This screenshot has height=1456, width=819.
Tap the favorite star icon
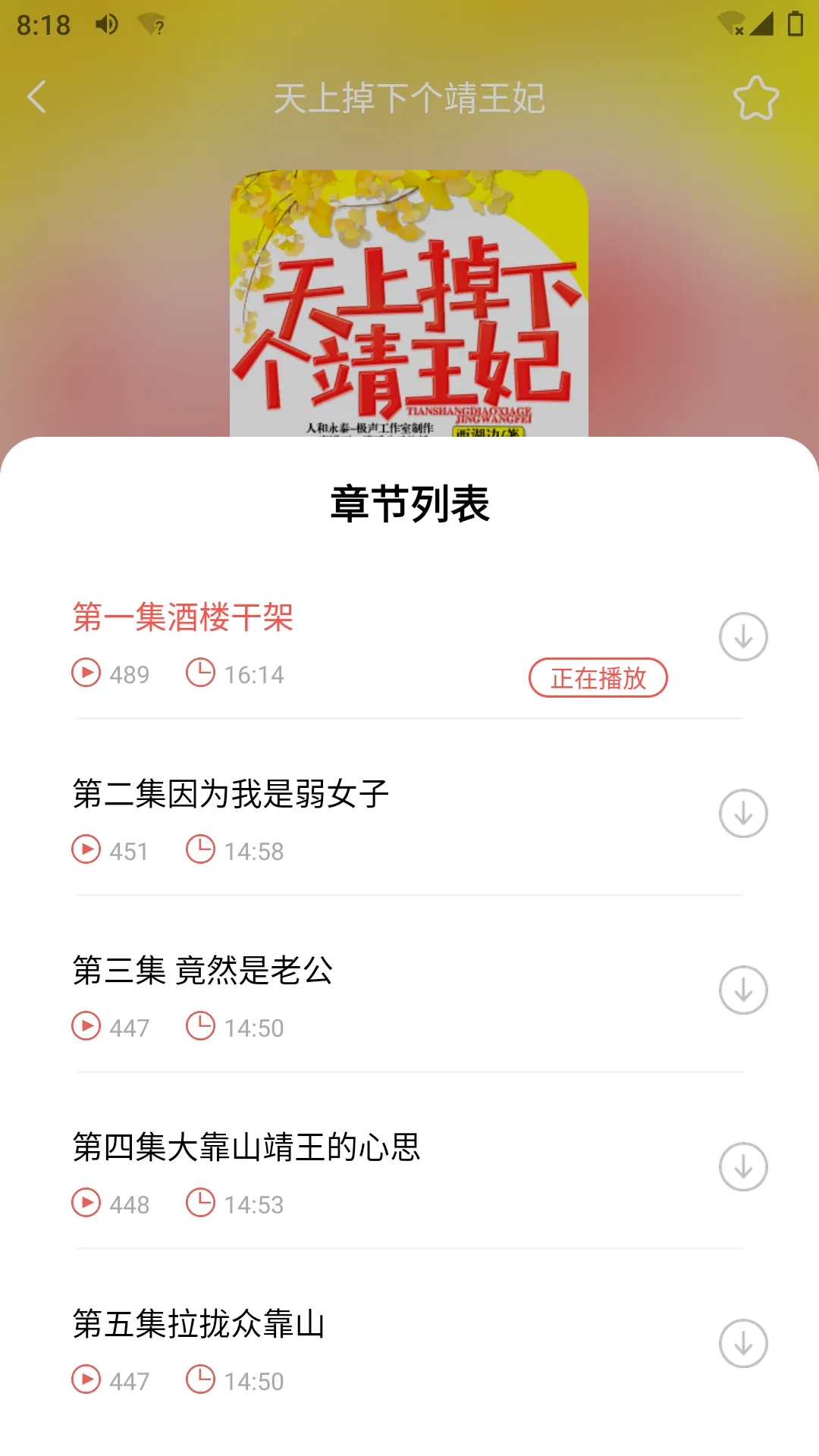pos(756,97)
